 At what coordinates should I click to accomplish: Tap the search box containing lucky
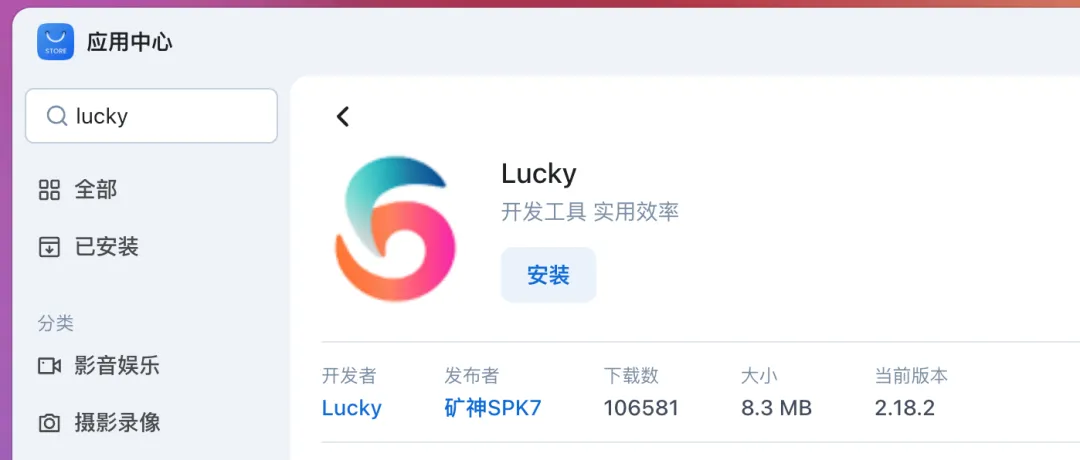tap(151, 116)
